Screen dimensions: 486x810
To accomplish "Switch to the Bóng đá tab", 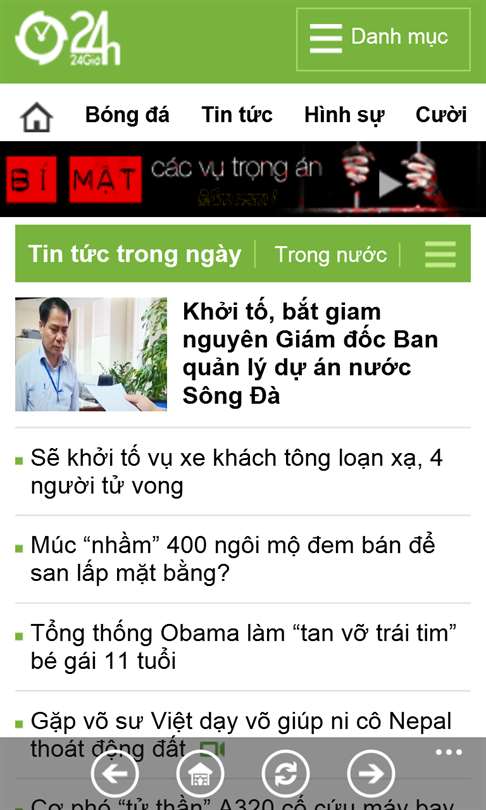I will pos(127,115).
